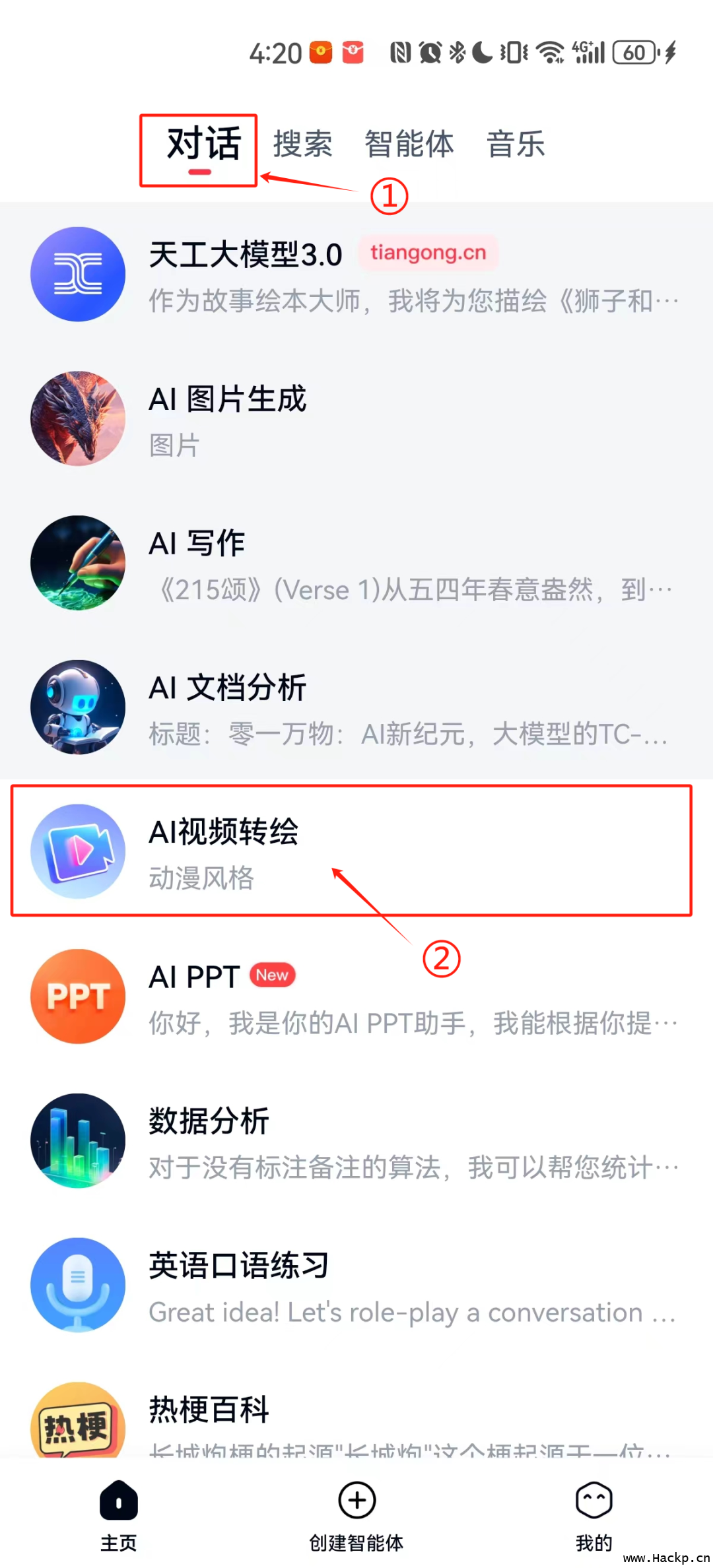713x1568 pixels.
Task: Go to 主页 in bottom navigation
Action: point(119,1514)
